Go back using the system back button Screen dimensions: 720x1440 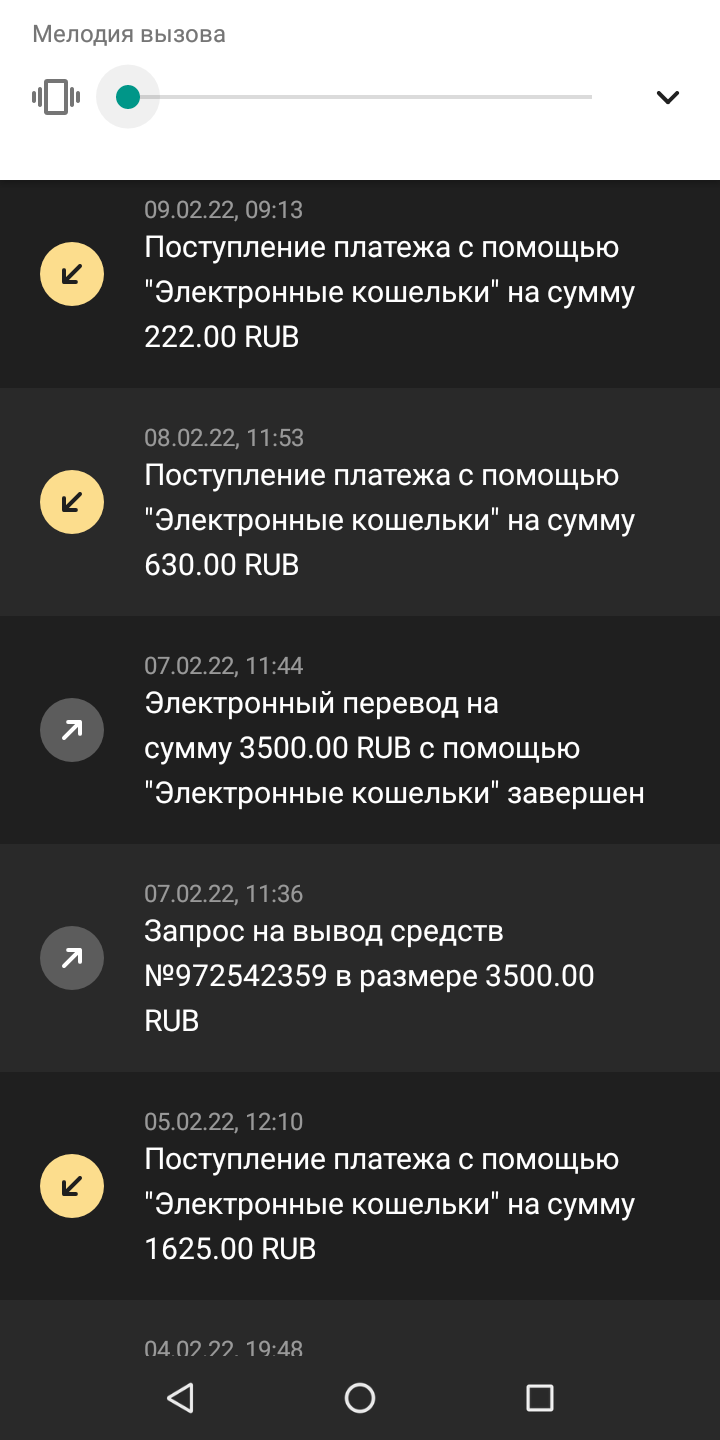pos(180,1398)
